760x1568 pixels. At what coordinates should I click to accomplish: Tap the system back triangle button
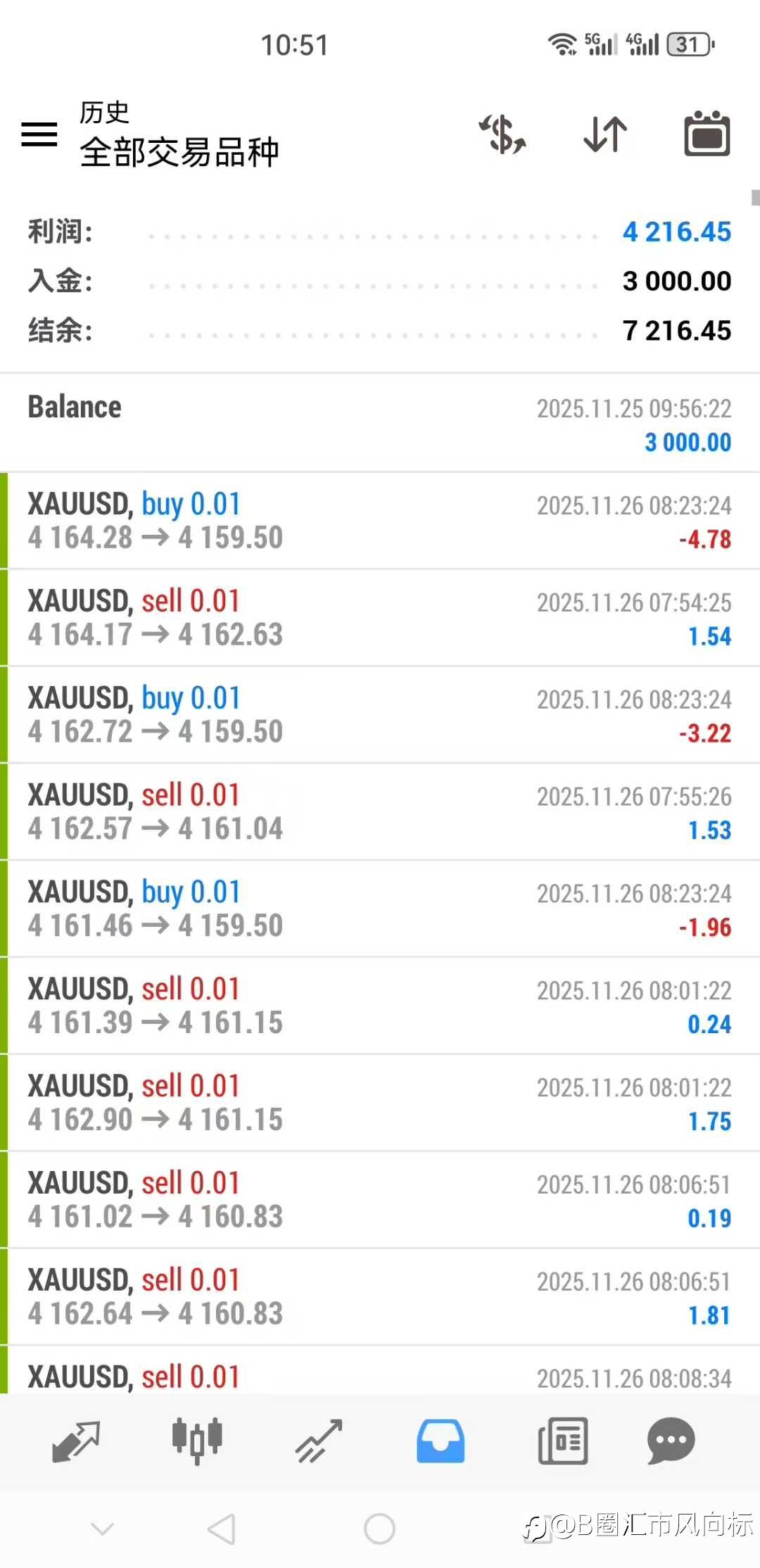(222, 1529)
